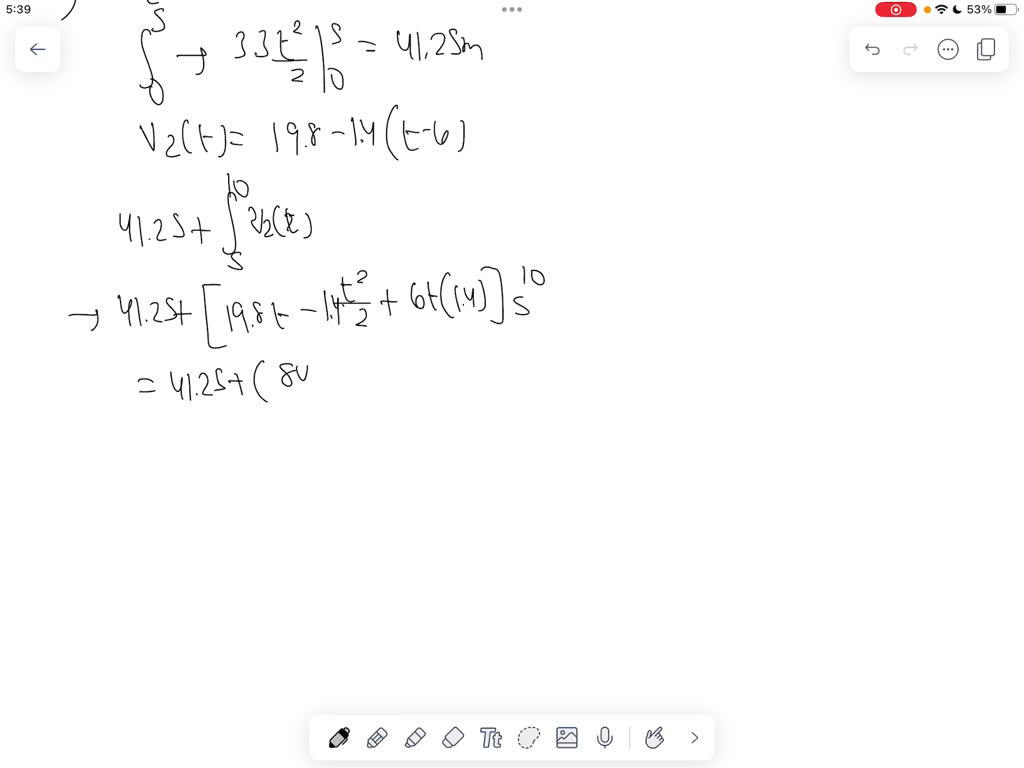
Task: Insert an image
Action: click(567, 738)
